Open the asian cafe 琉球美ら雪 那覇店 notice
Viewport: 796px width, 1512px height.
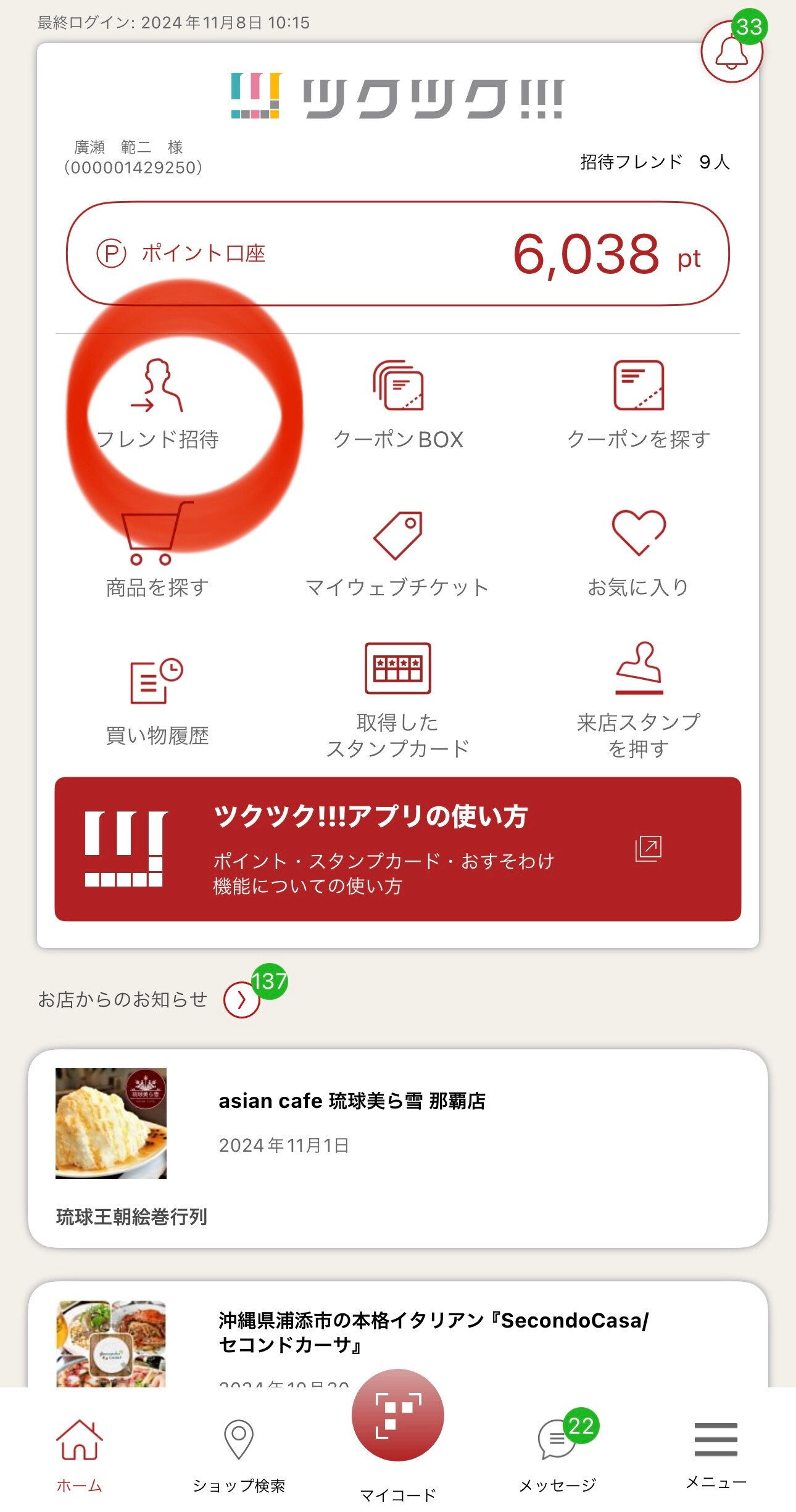(397, 1147)
